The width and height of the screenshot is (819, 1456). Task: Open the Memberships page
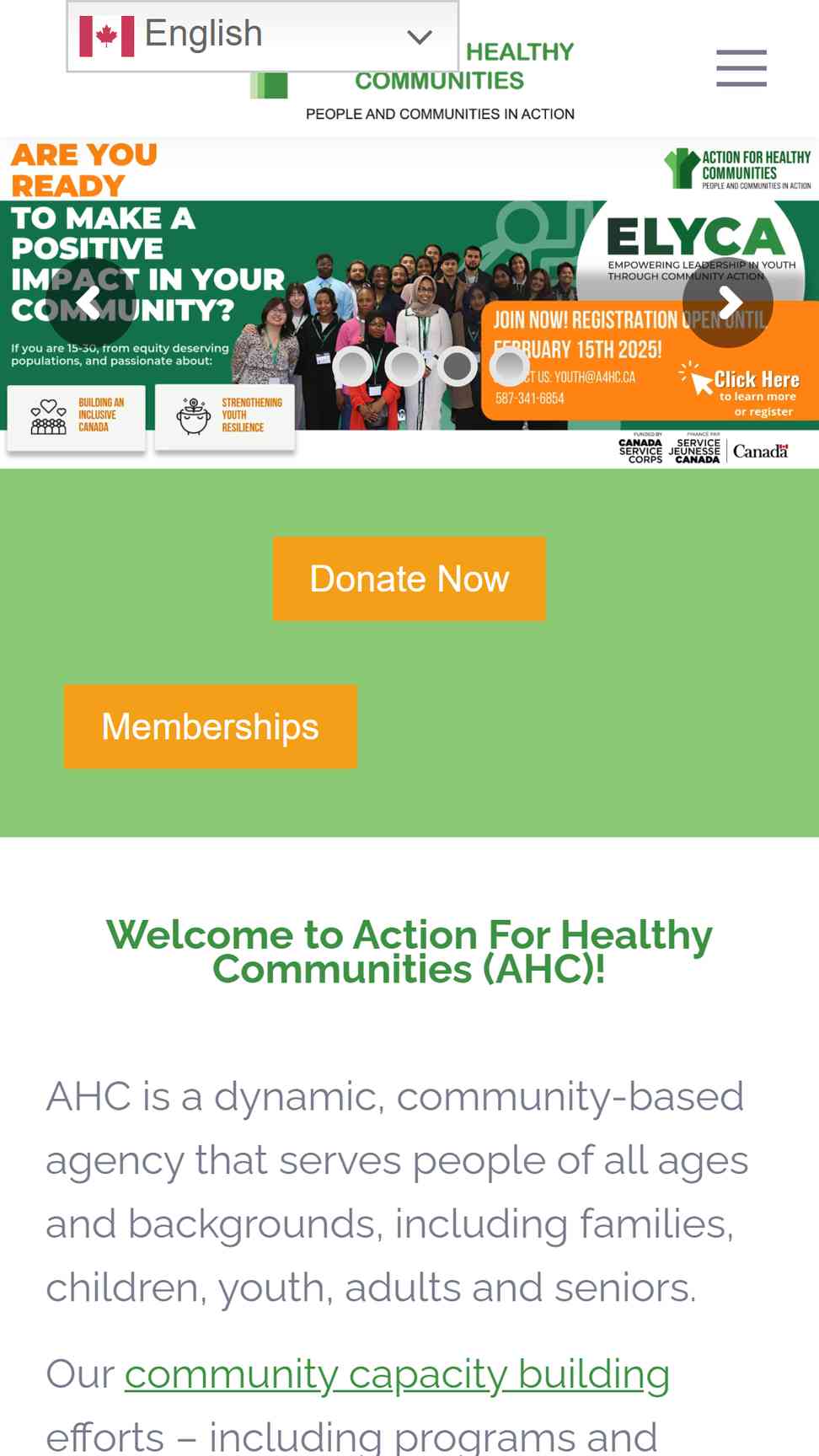click(210, 726)
